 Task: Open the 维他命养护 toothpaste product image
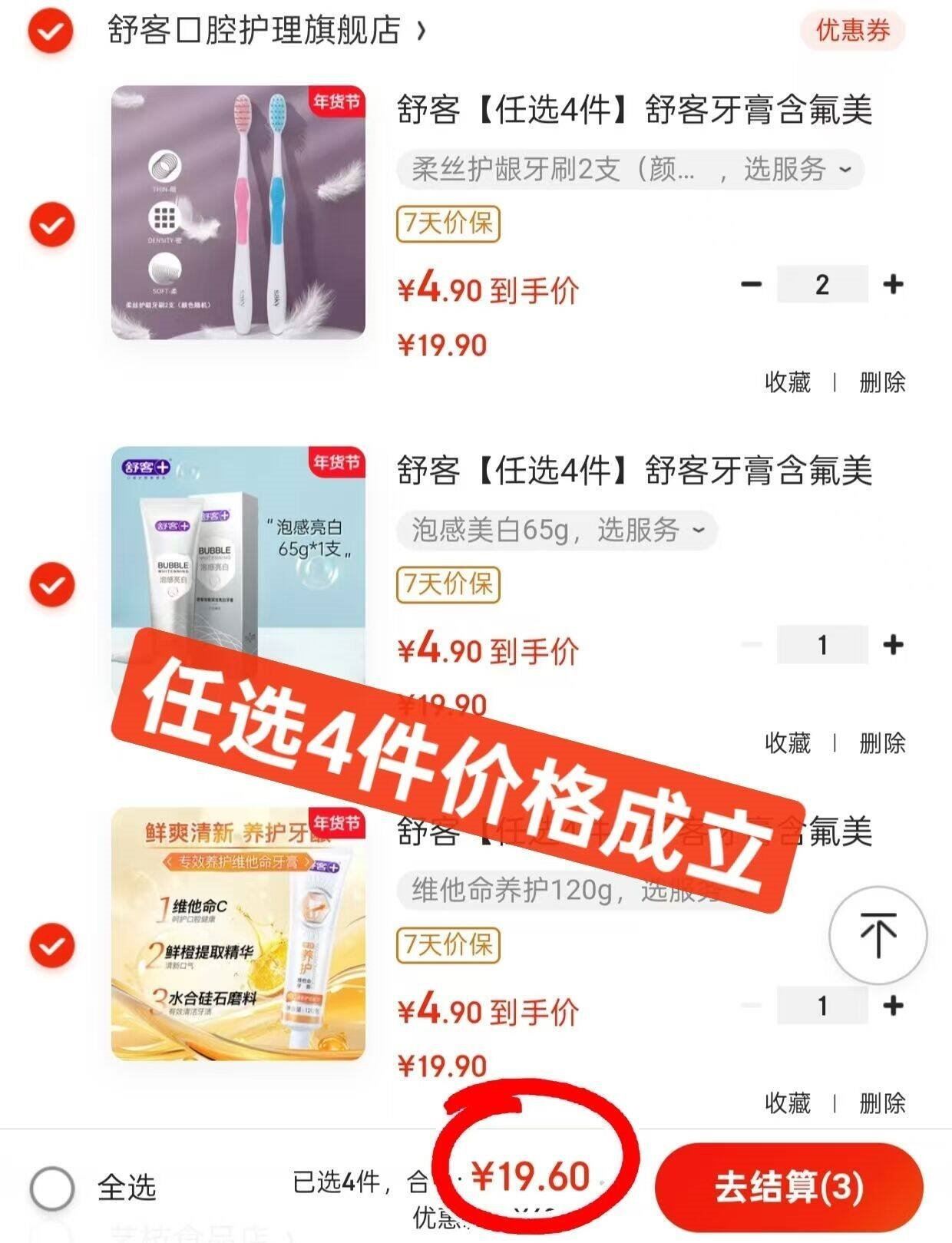pyautogui.click(x=238, y=934)
